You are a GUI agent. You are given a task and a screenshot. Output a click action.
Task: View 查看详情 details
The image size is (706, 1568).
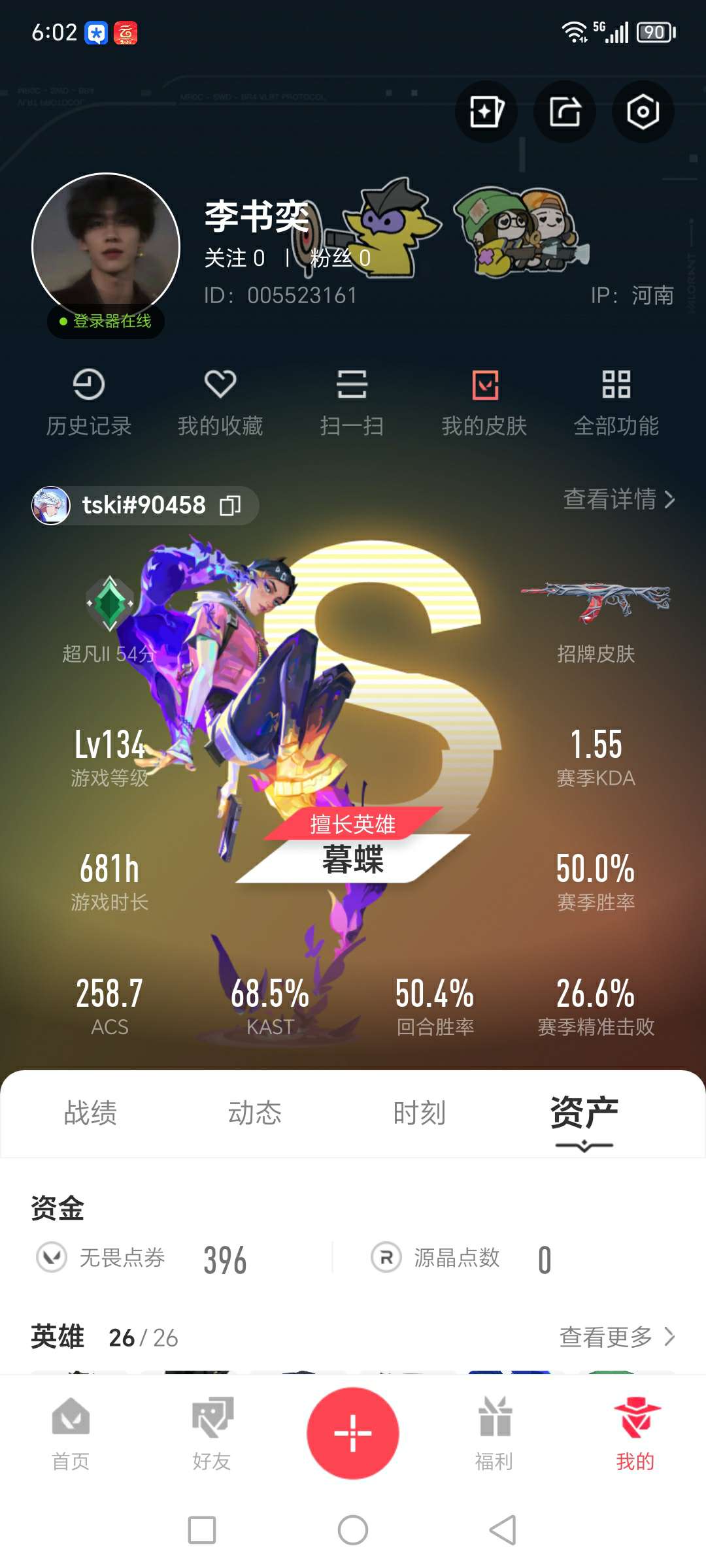click(x=619, y=499)
